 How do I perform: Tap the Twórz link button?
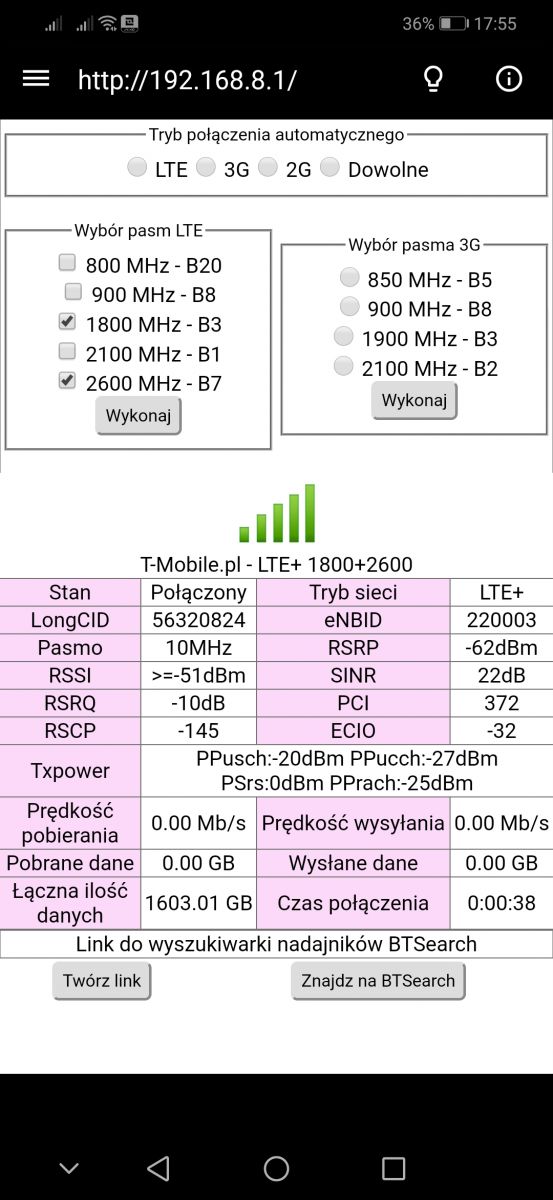(x=102, y=981)
